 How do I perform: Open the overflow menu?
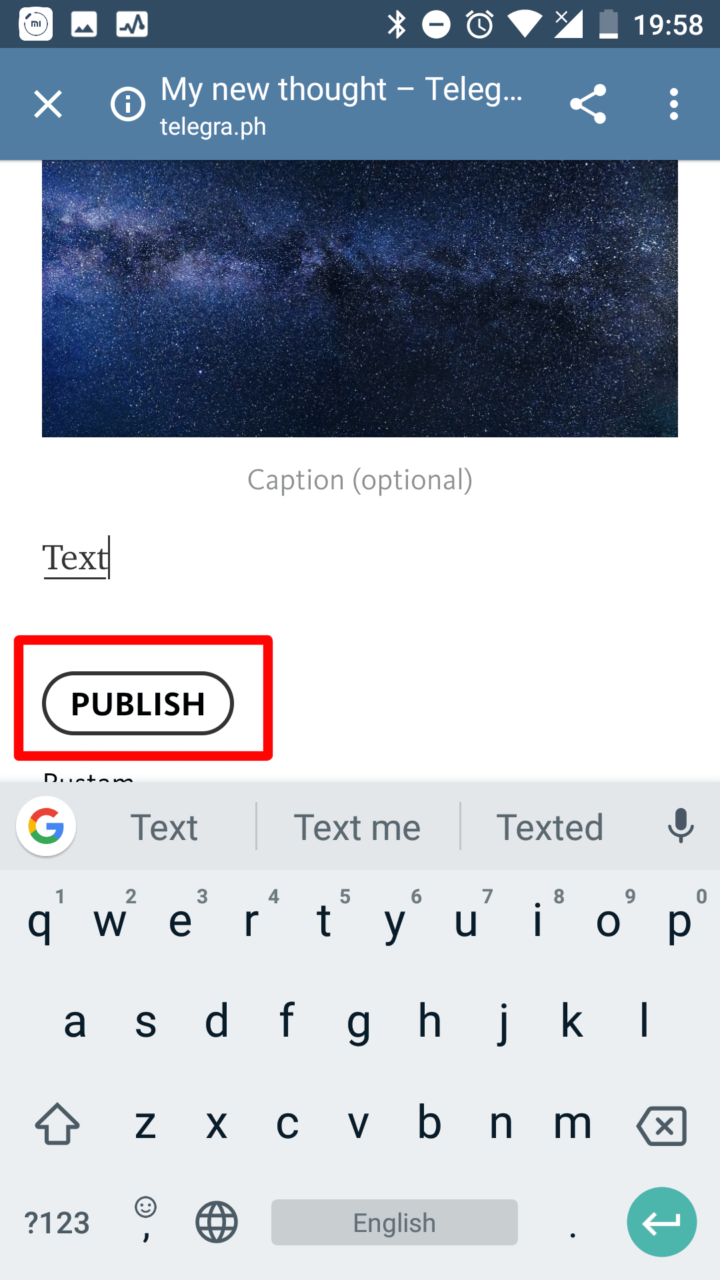pos(674,104)
